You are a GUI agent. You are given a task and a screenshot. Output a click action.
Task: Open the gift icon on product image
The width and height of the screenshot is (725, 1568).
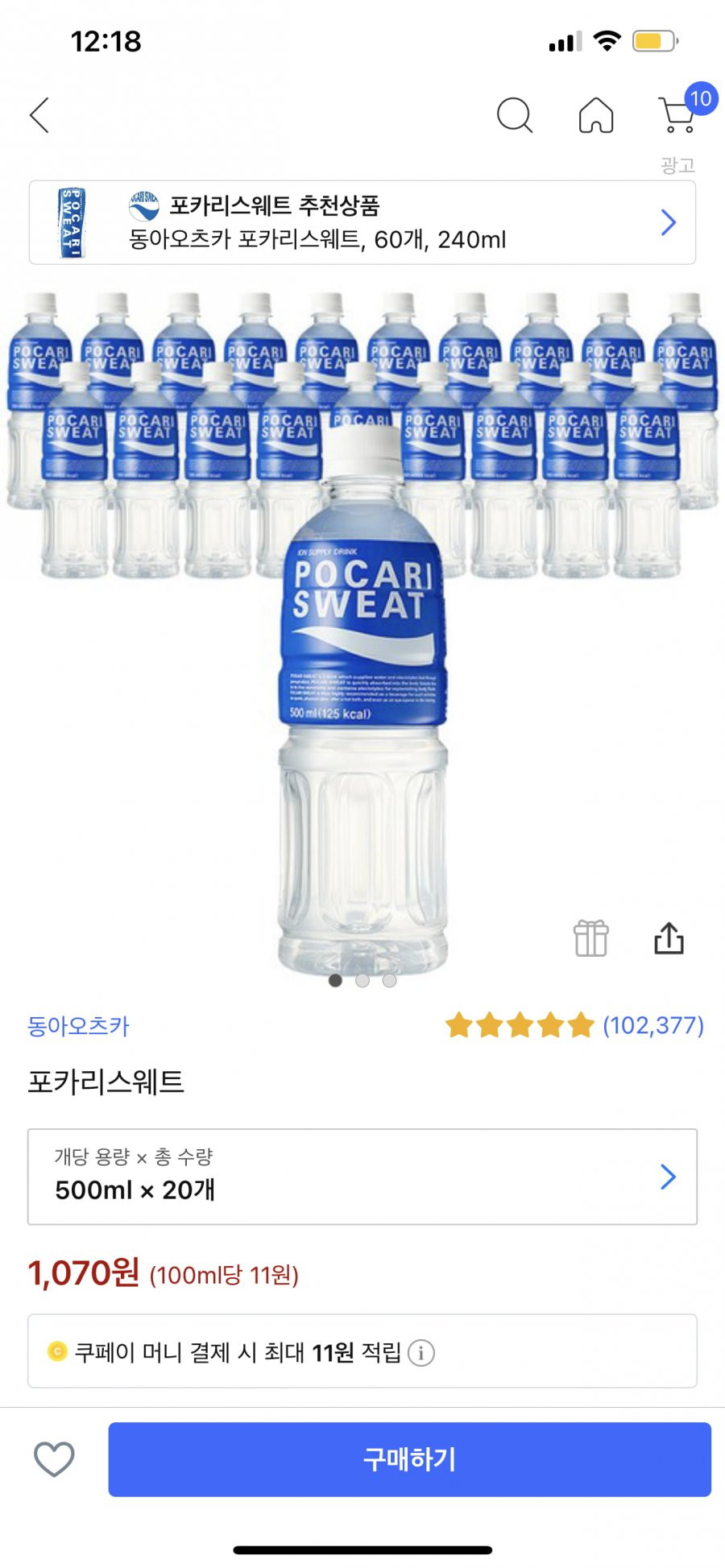click(590, 938)
